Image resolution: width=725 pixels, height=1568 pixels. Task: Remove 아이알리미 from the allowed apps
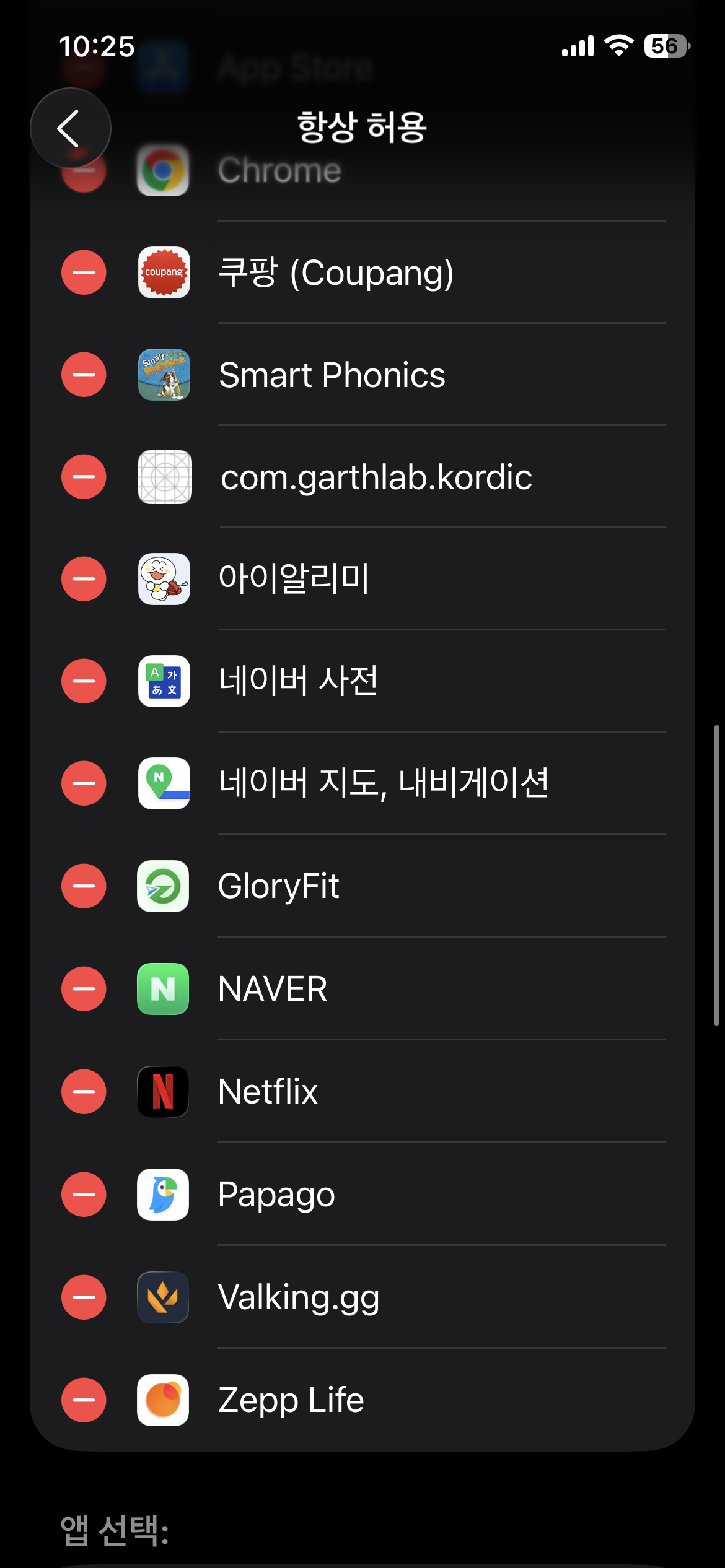coord(84,579)
